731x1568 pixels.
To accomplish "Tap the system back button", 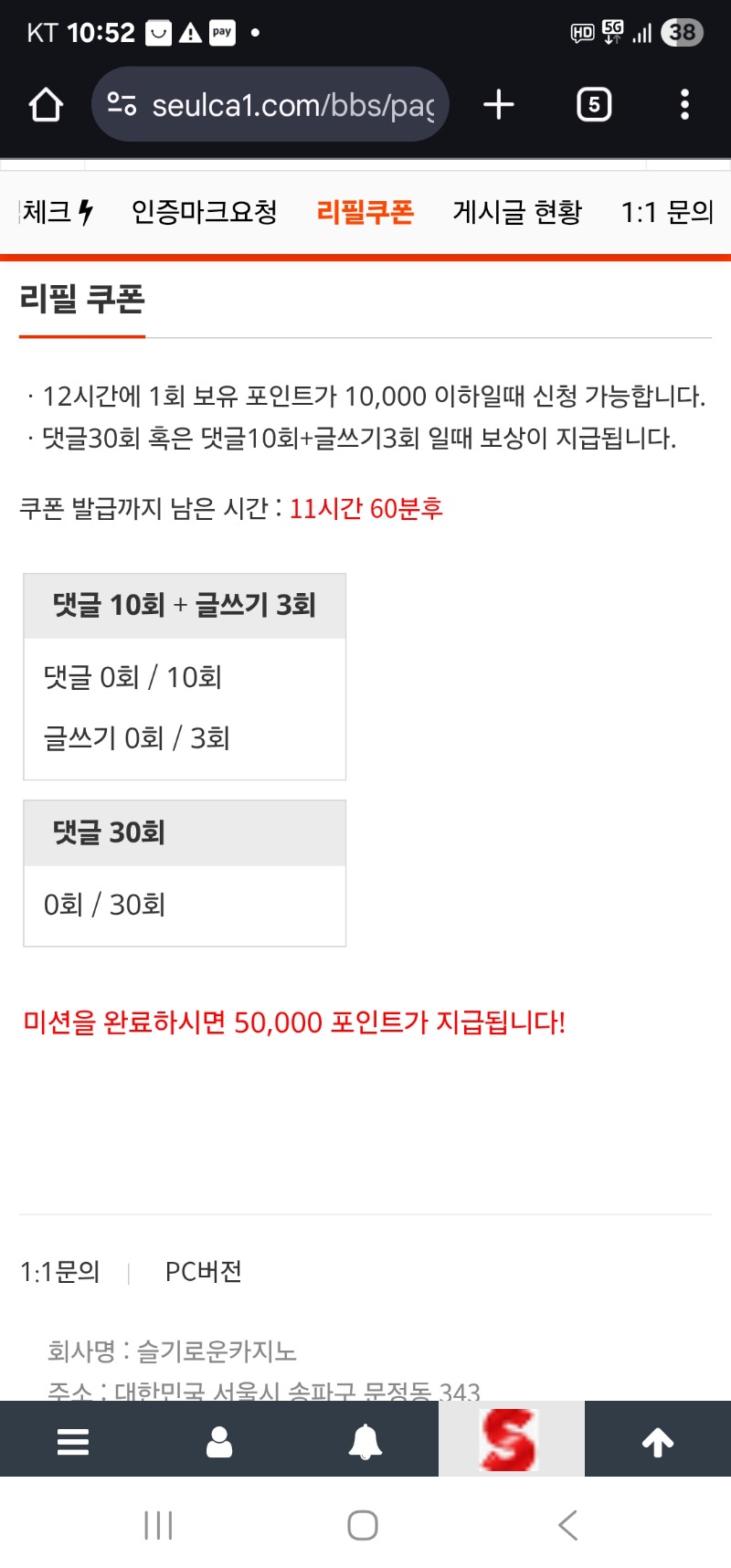I will tap(568, 1525).
